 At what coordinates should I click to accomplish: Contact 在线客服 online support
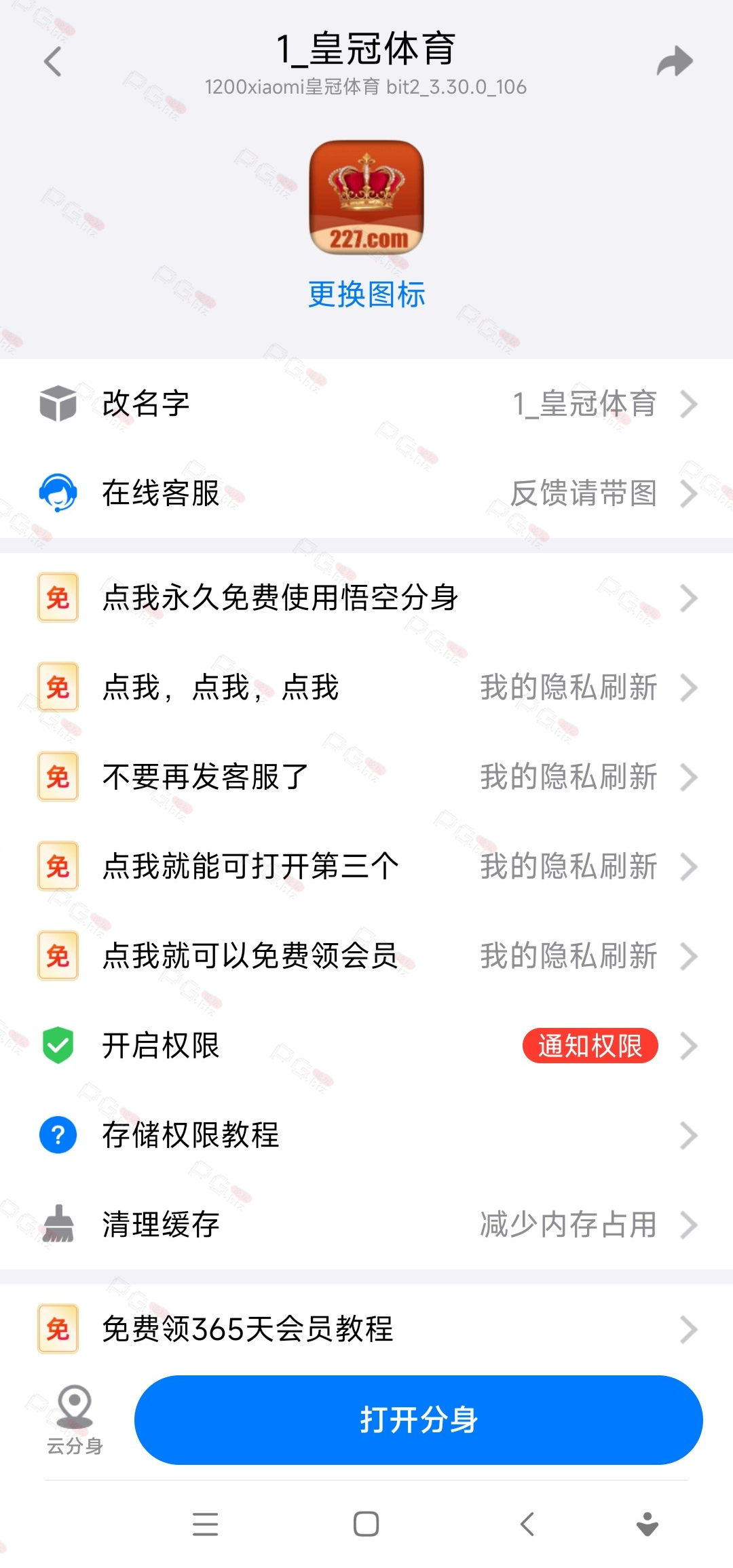point(366,493)
